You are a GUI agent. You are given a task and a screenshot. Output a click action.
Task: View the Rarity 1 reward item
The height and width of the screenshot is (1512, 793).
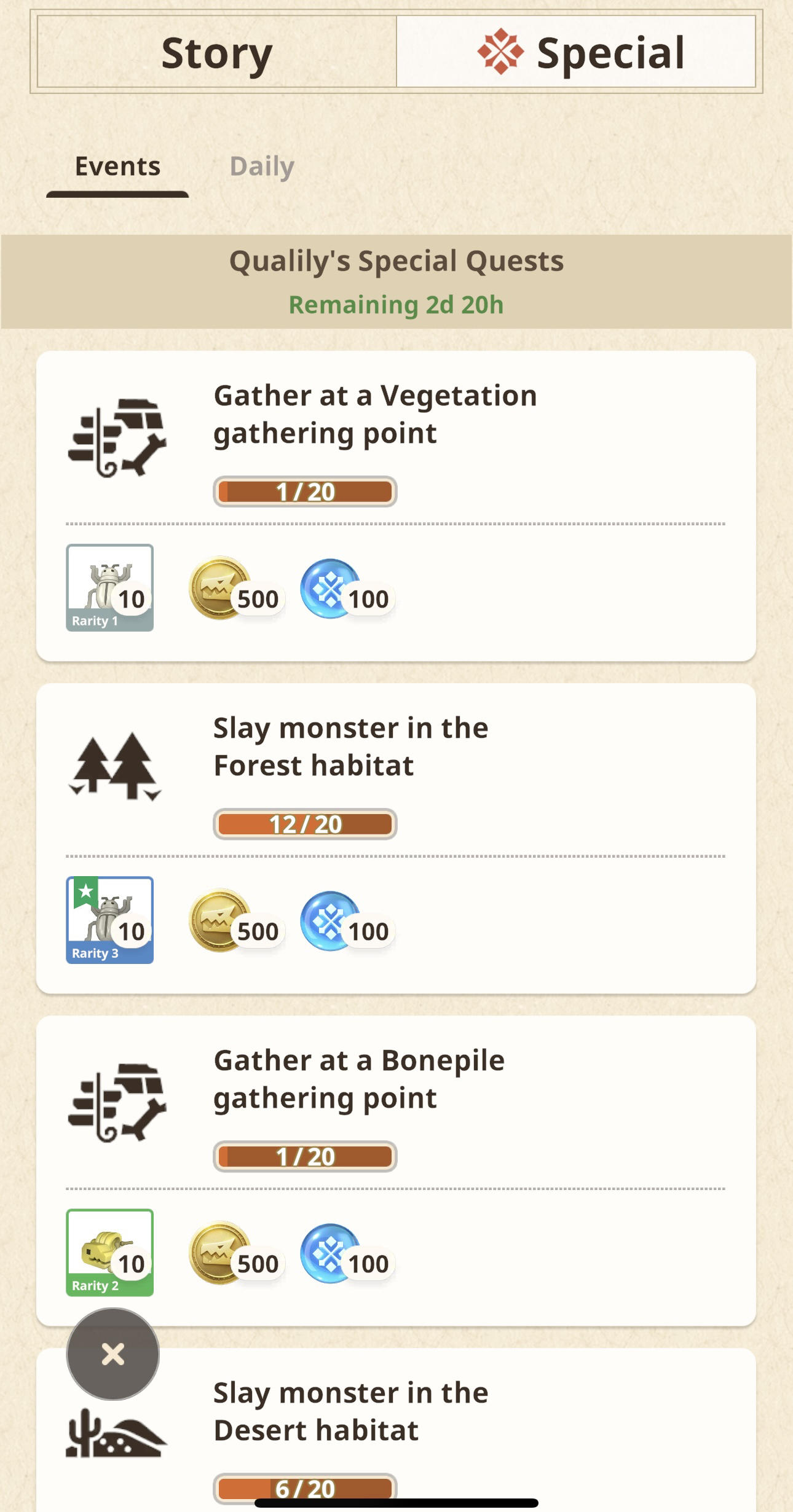109,587
